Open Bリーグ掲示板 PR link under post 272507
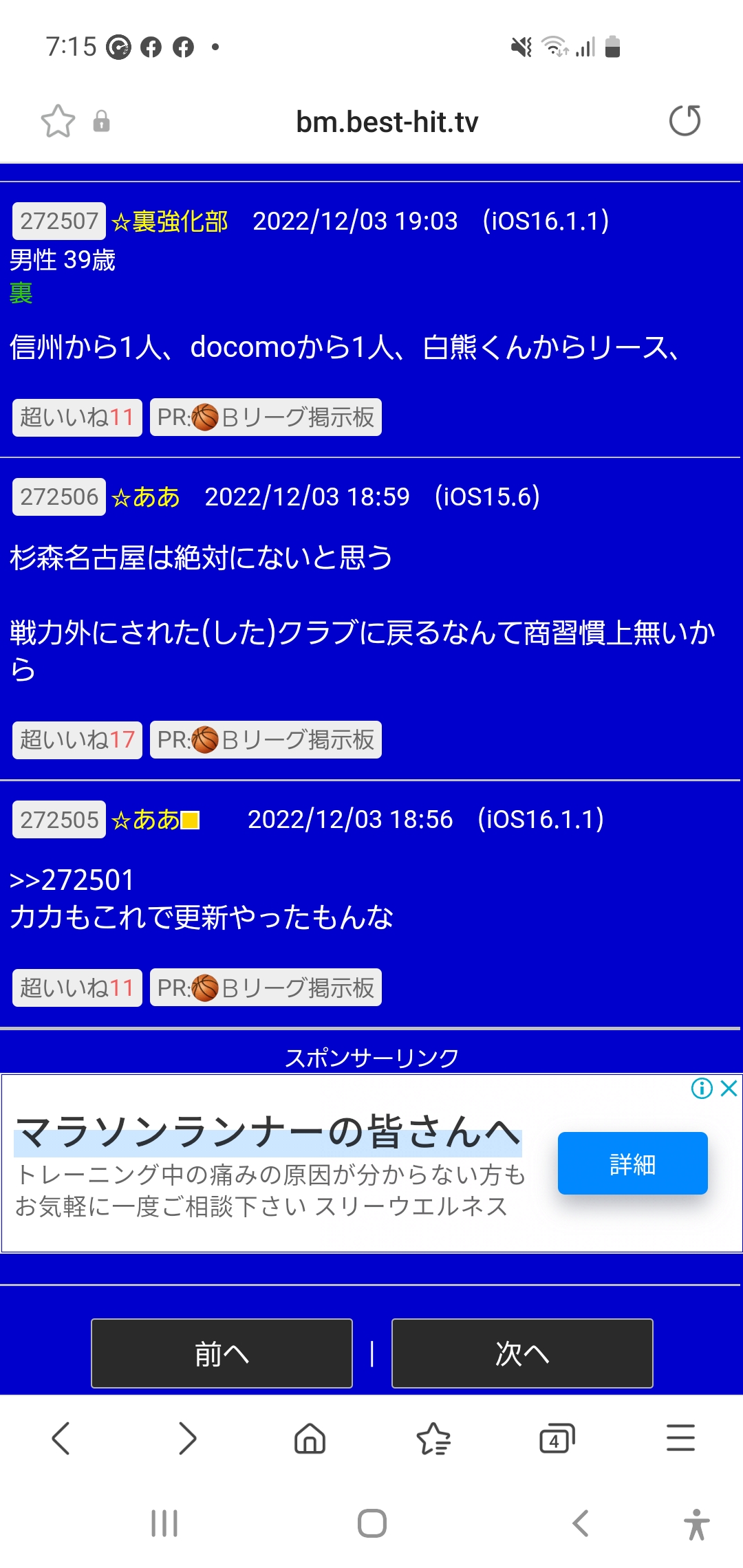Screen dimensions: 743x1568 266,417
